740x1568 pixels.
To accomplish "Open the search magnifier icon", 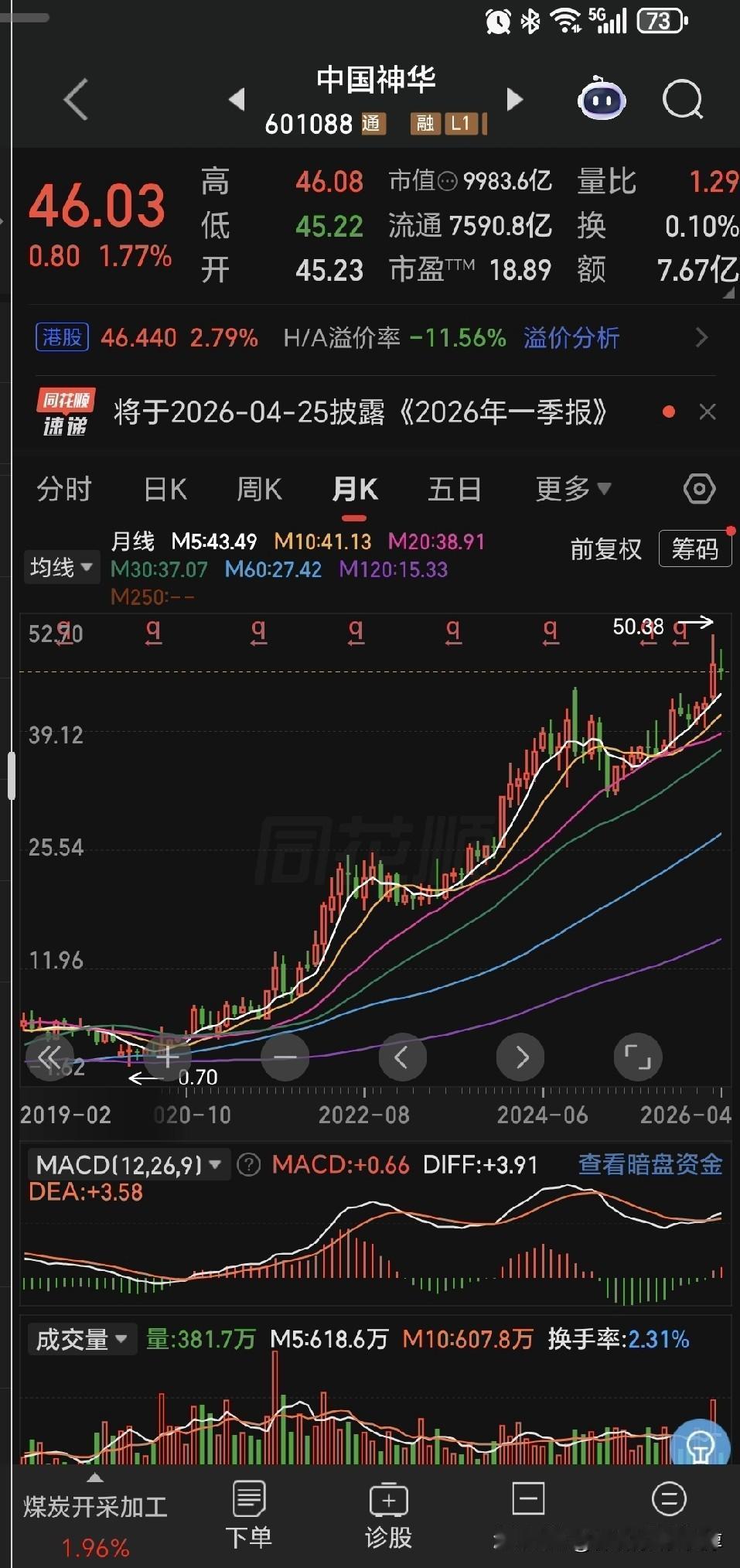I will click(683, 99).
